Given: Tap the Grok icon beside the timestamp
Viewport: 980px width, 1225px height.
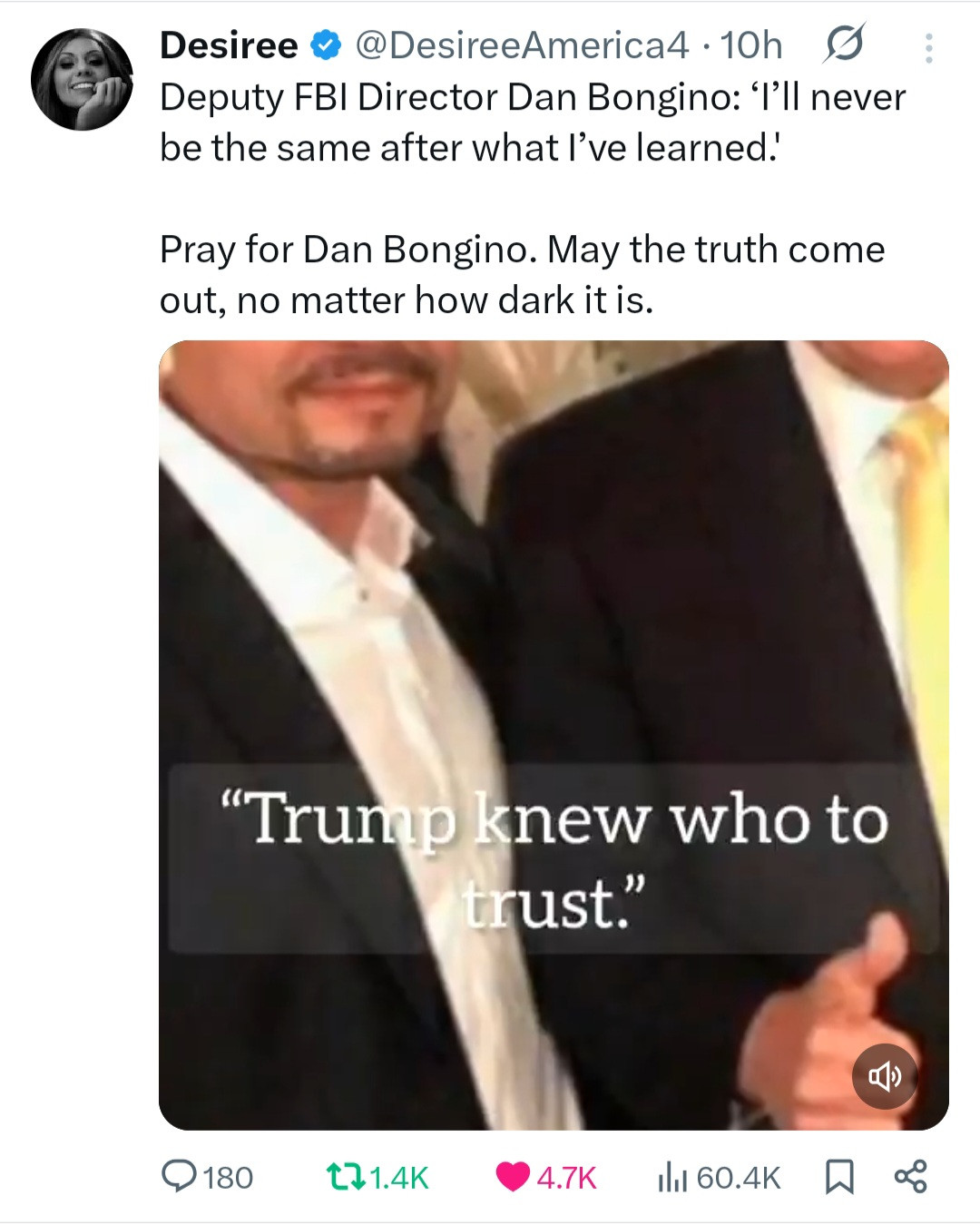Looking at the screenshot, I should [843, 44].
